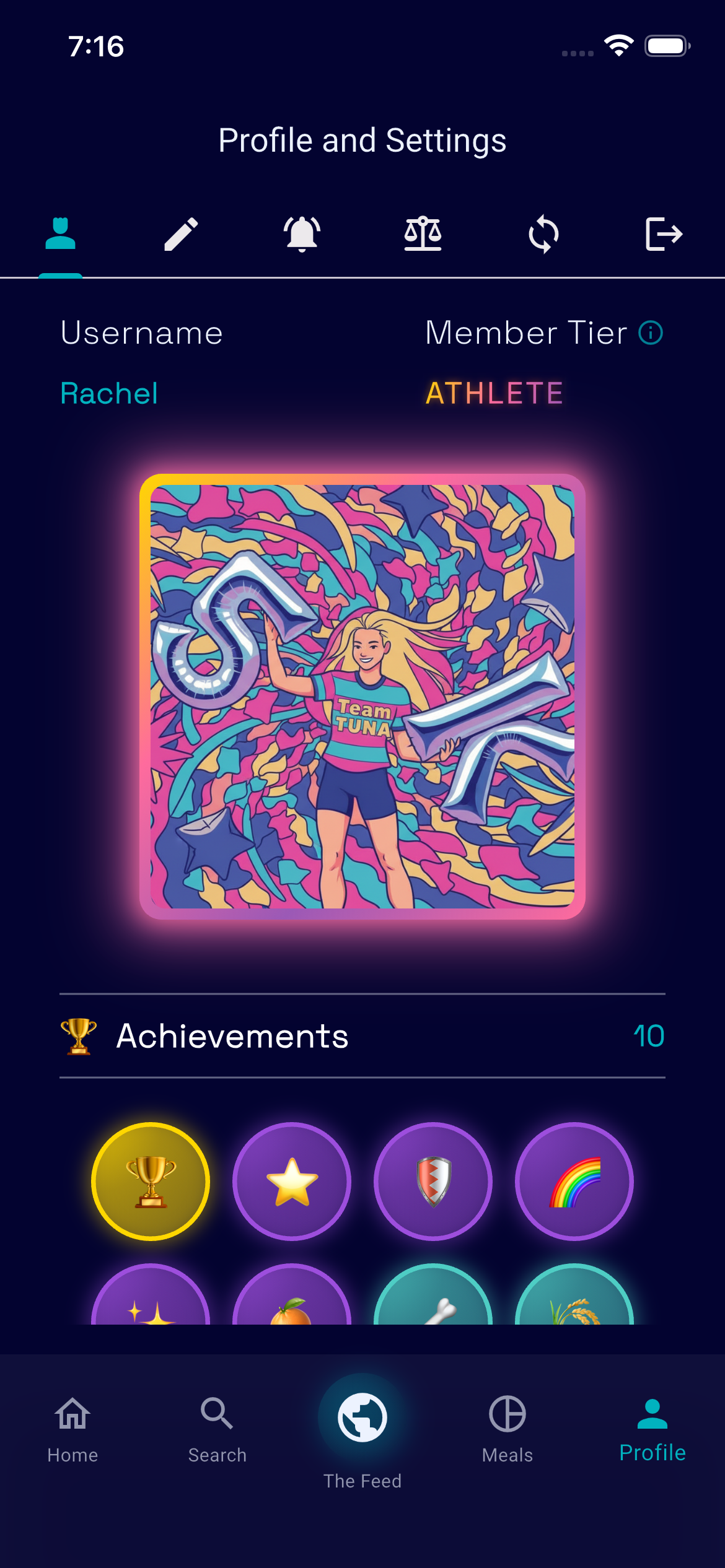Open the balance scale settings tab
The width and height of the screenshot is (725, 1568).
[x=423, y=234]
